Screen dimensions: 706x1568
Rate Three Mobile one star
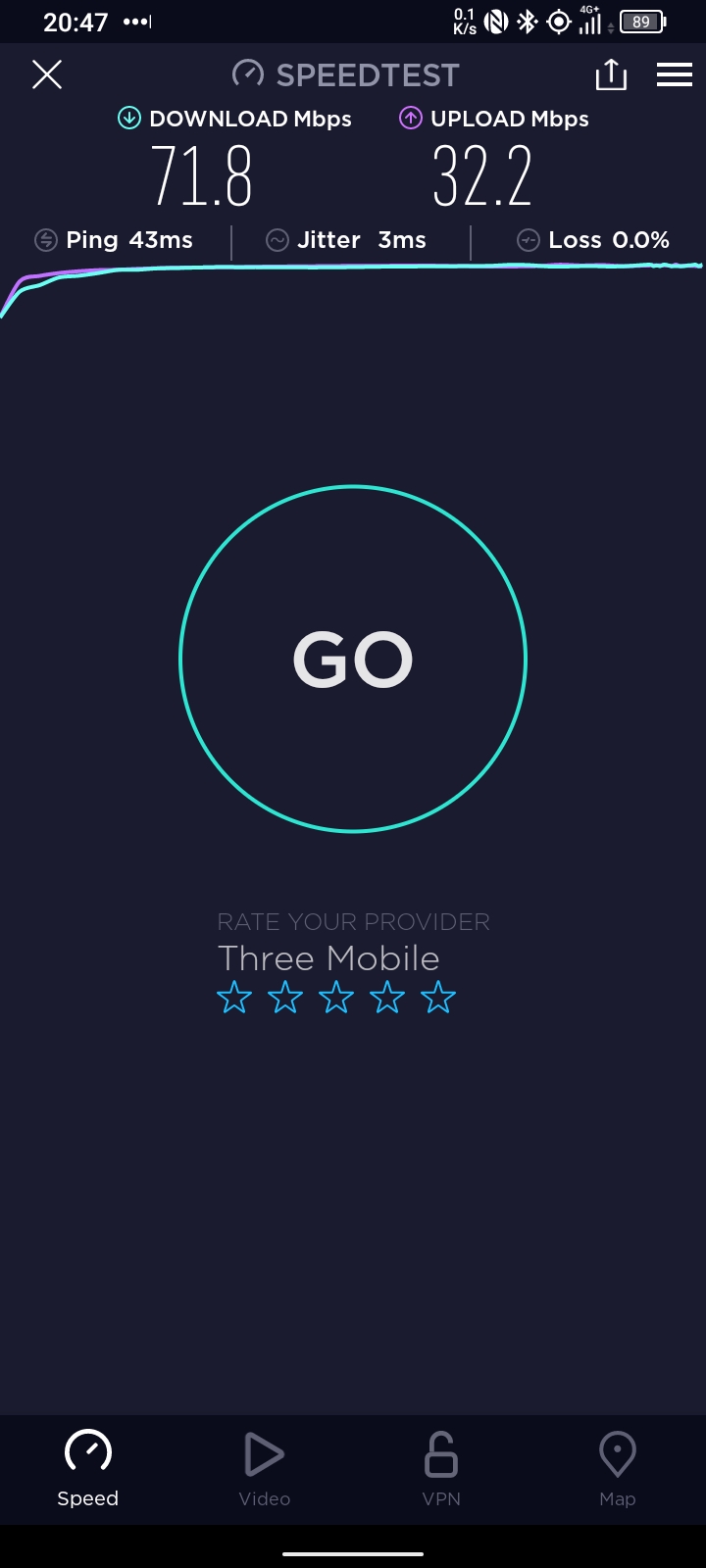[x=234, y=999]
